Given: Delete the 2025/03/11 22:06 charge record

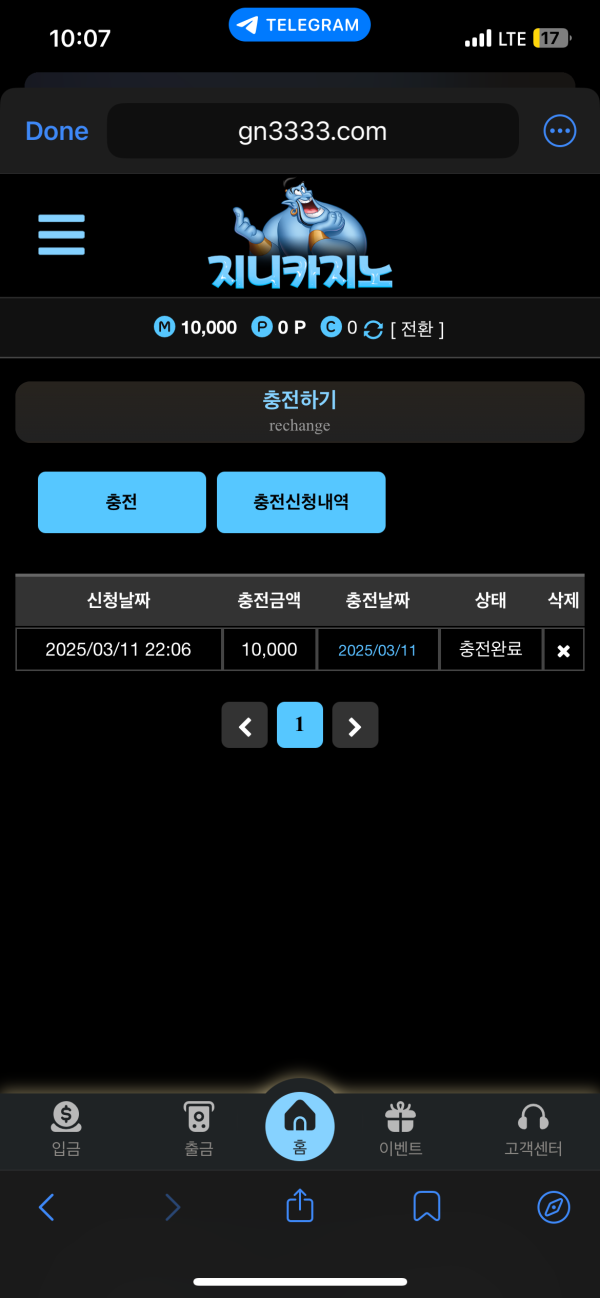Looking at the screenshot, I should pyautogui.click(x=563, y=650).
